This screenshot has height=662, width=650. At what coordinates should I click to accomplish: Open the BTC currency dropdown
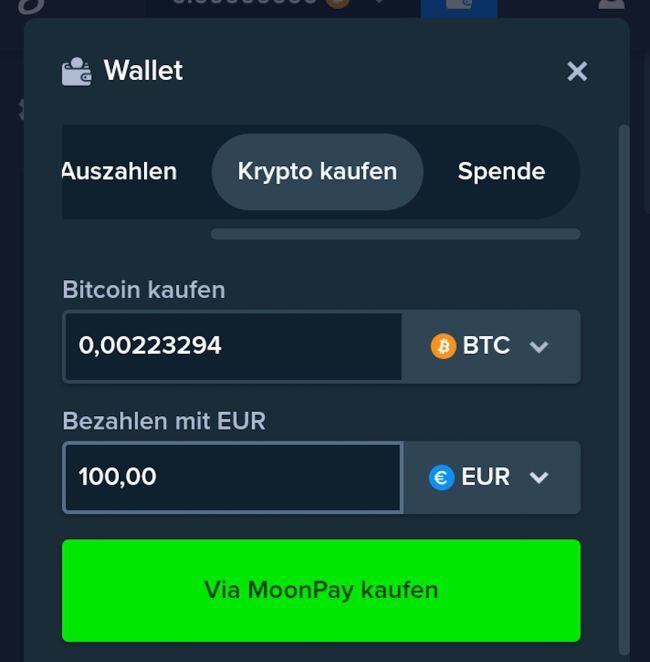point(491,346)
